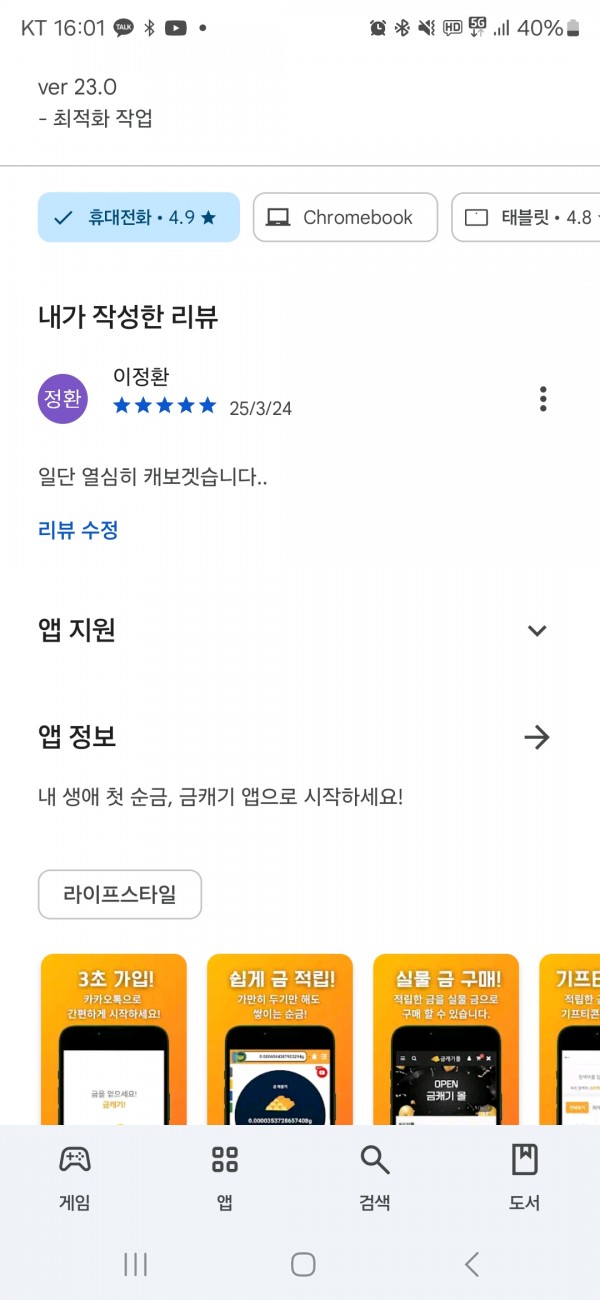
Task: Tap the system back button
Action: tap(472, 1264)
